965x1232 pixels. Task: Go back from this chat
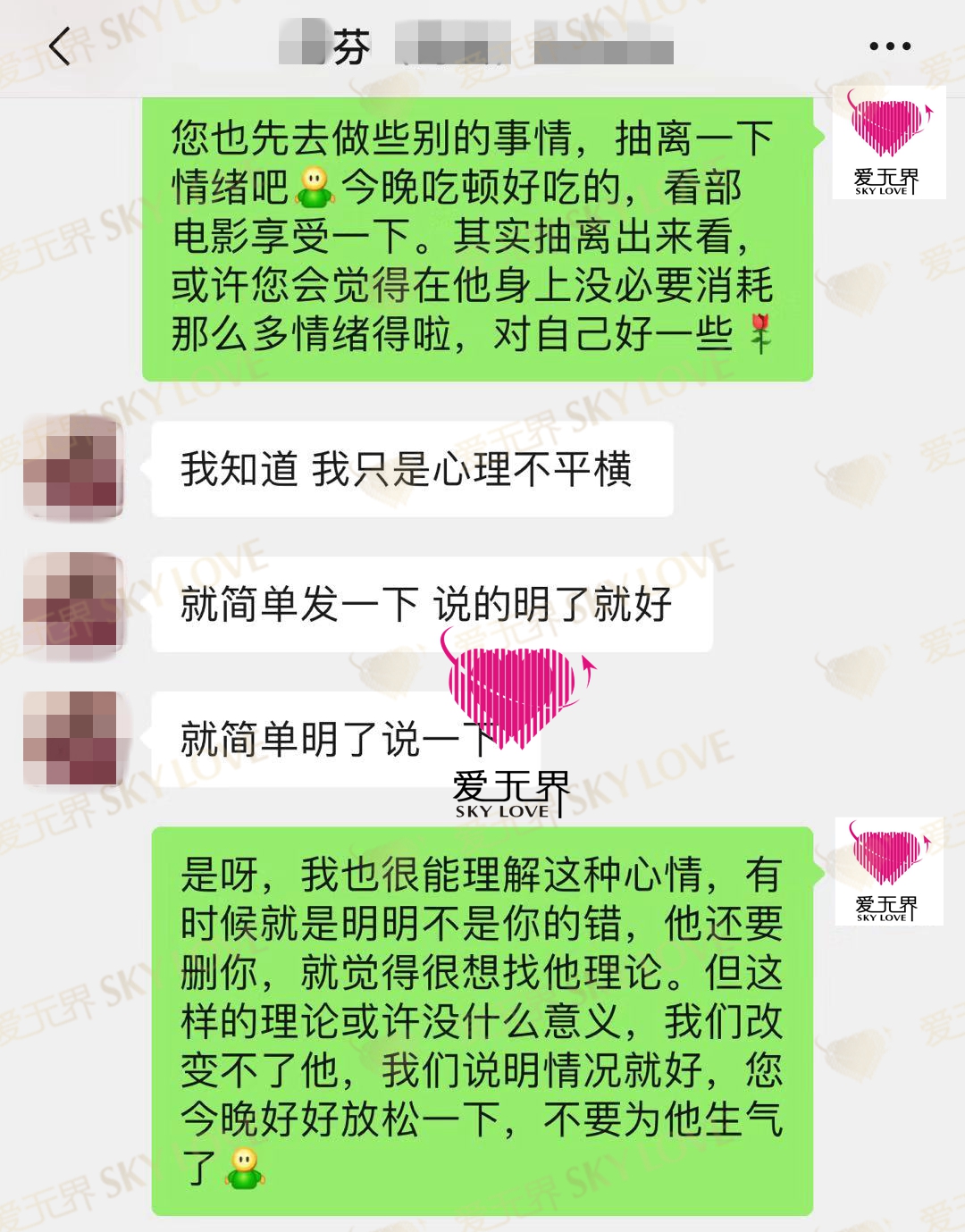60,46
